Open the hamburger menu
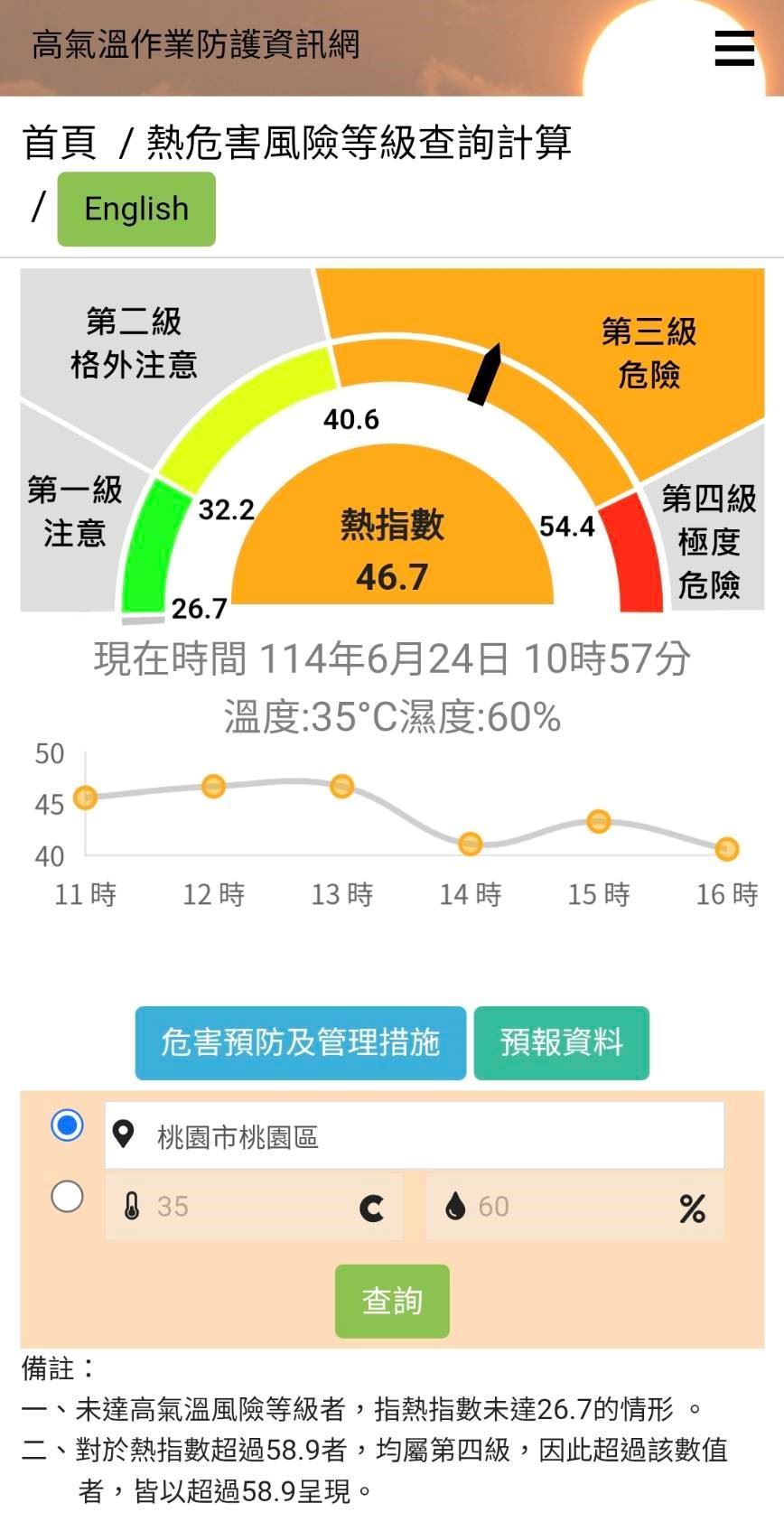Viewport: 784px width, 1531px height. (733, 48)
